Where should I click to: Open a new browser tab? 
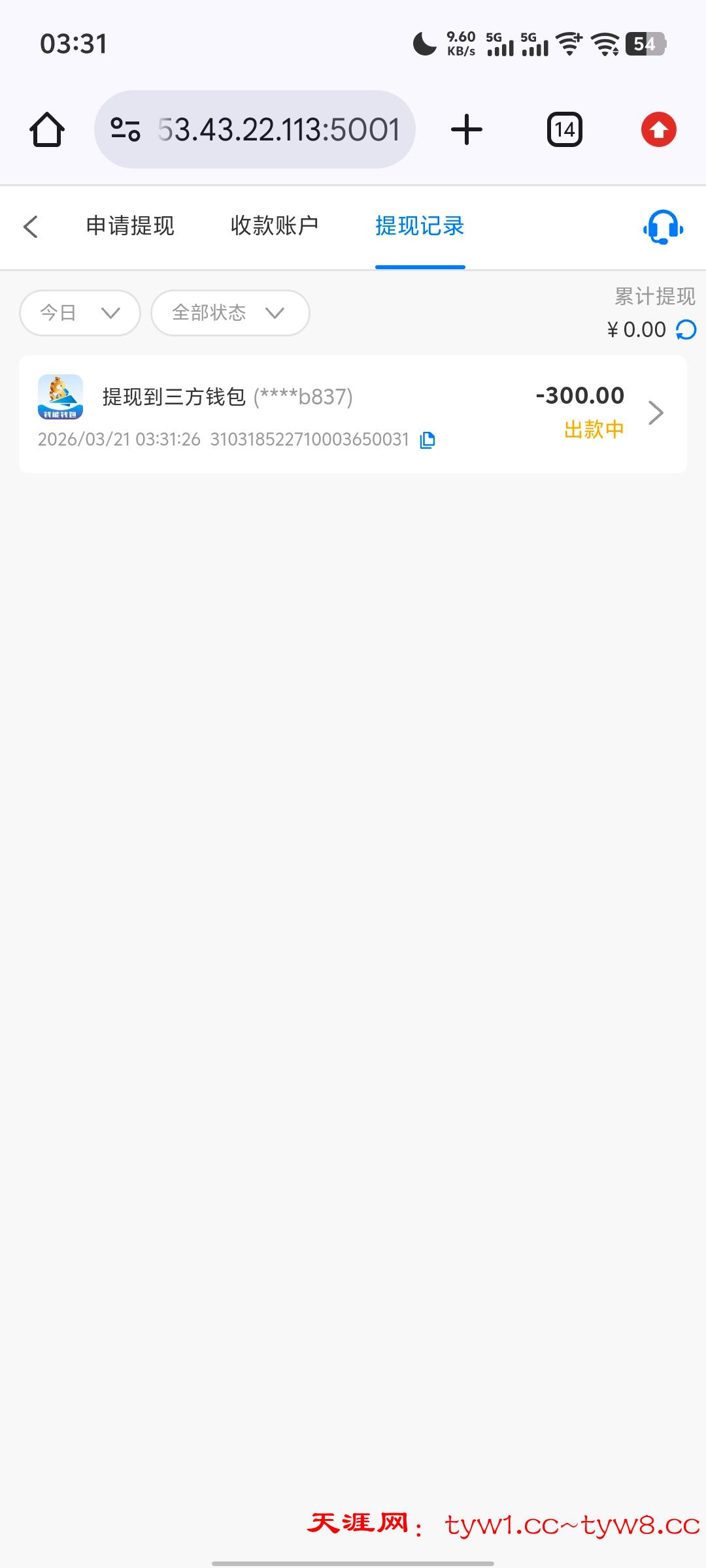click(x=467, y=129)
